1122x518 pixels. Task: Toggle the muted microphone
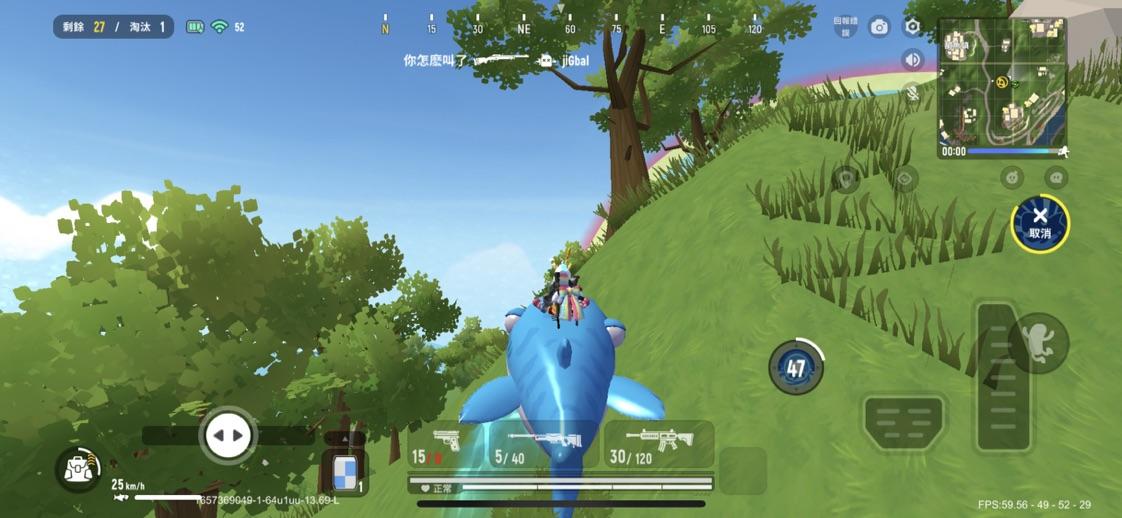pos(912,92)
